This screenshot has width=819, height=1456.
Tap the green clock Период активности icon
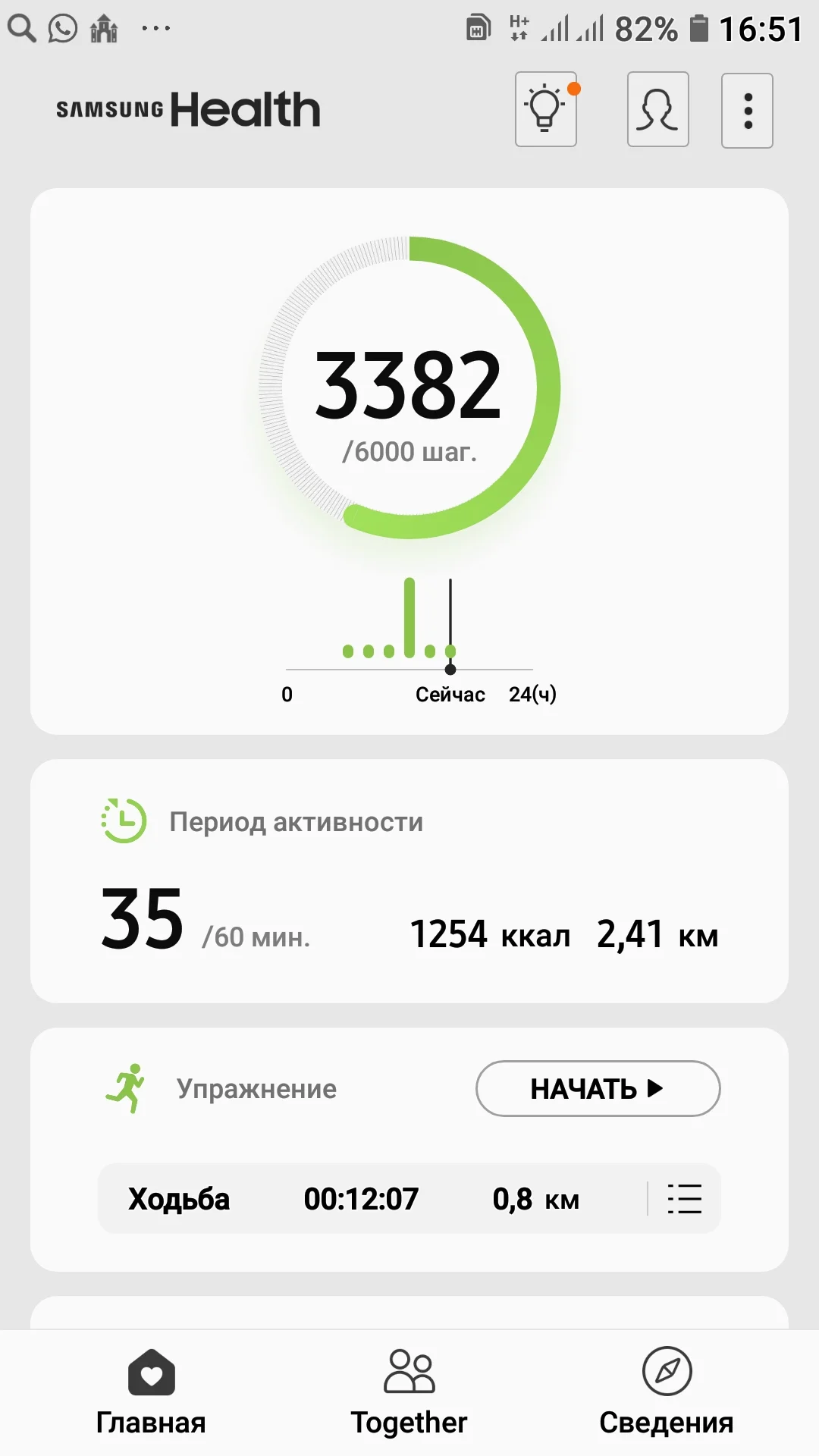click(x=123, y=821)
